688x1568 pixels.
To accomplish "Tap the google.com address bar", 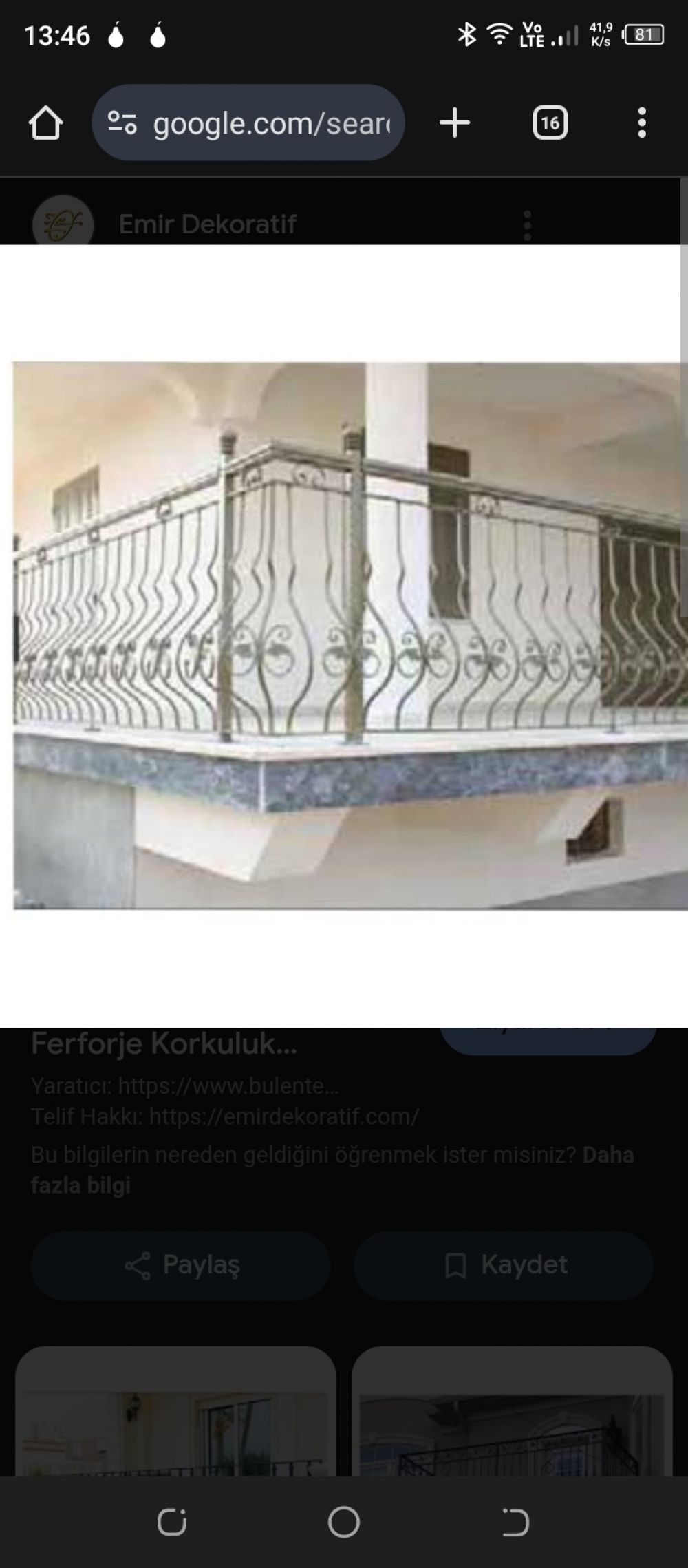I will point(248,123).
